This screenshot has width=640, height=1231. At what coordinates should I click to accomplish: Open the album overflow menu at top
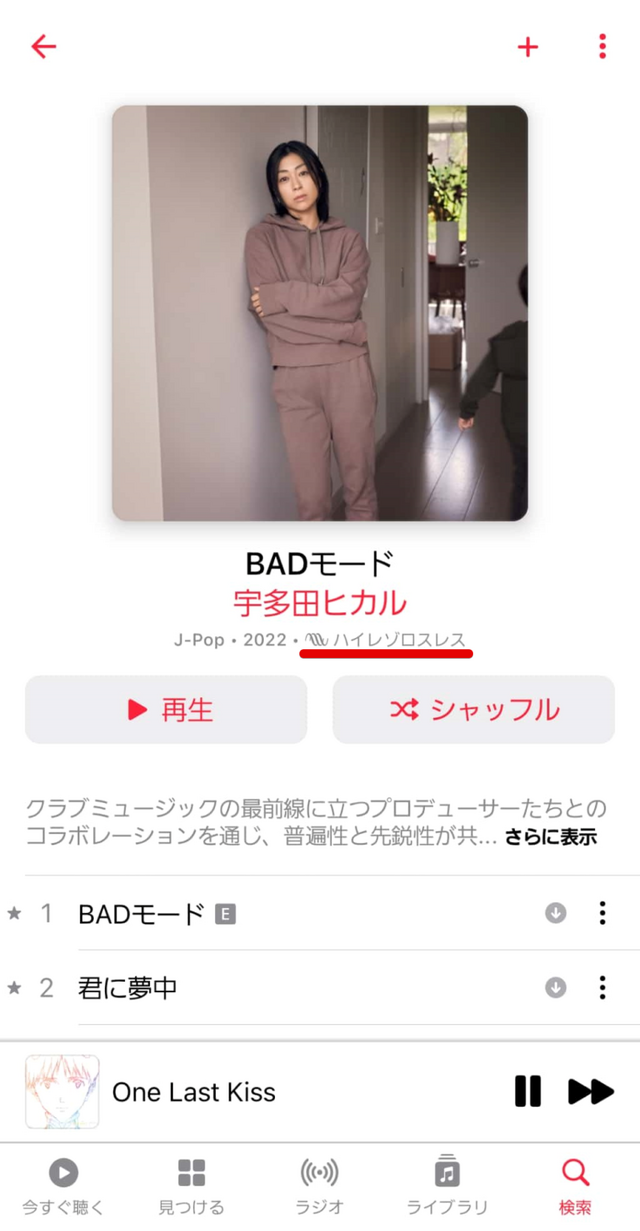[x=602, y=46]
